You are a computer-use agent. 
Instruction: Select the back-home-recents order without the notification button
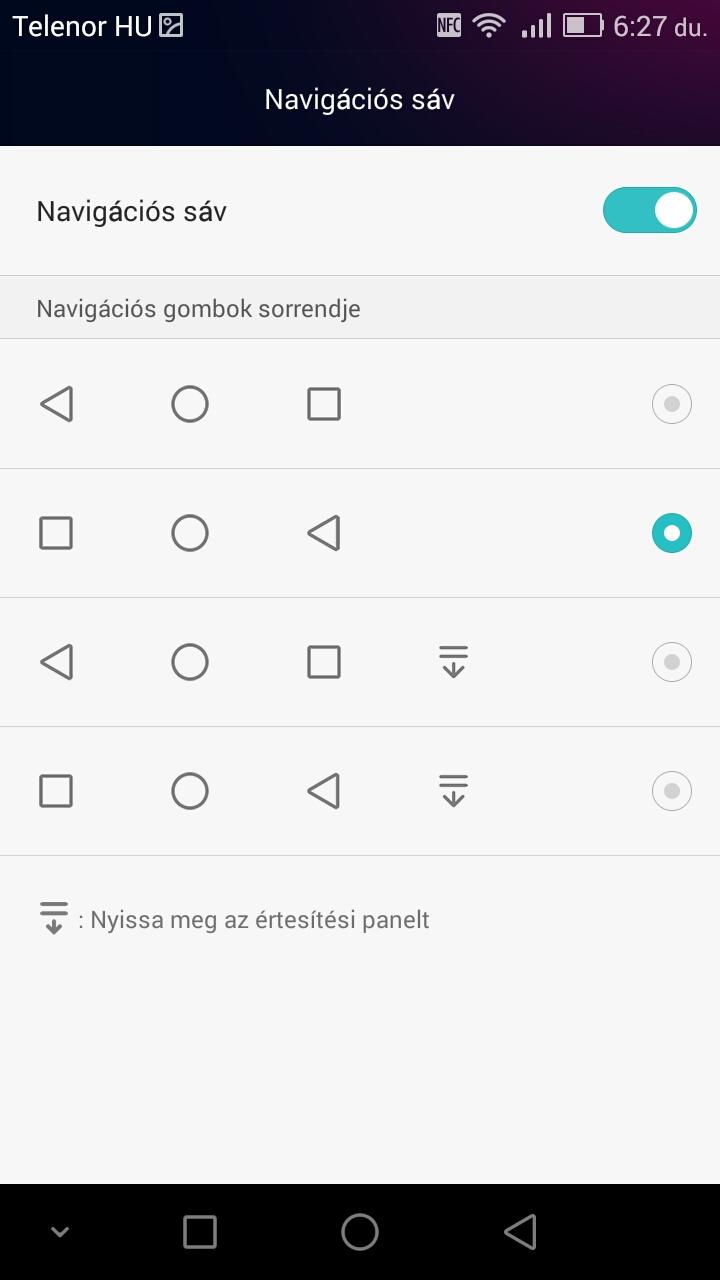click(671, 404)
